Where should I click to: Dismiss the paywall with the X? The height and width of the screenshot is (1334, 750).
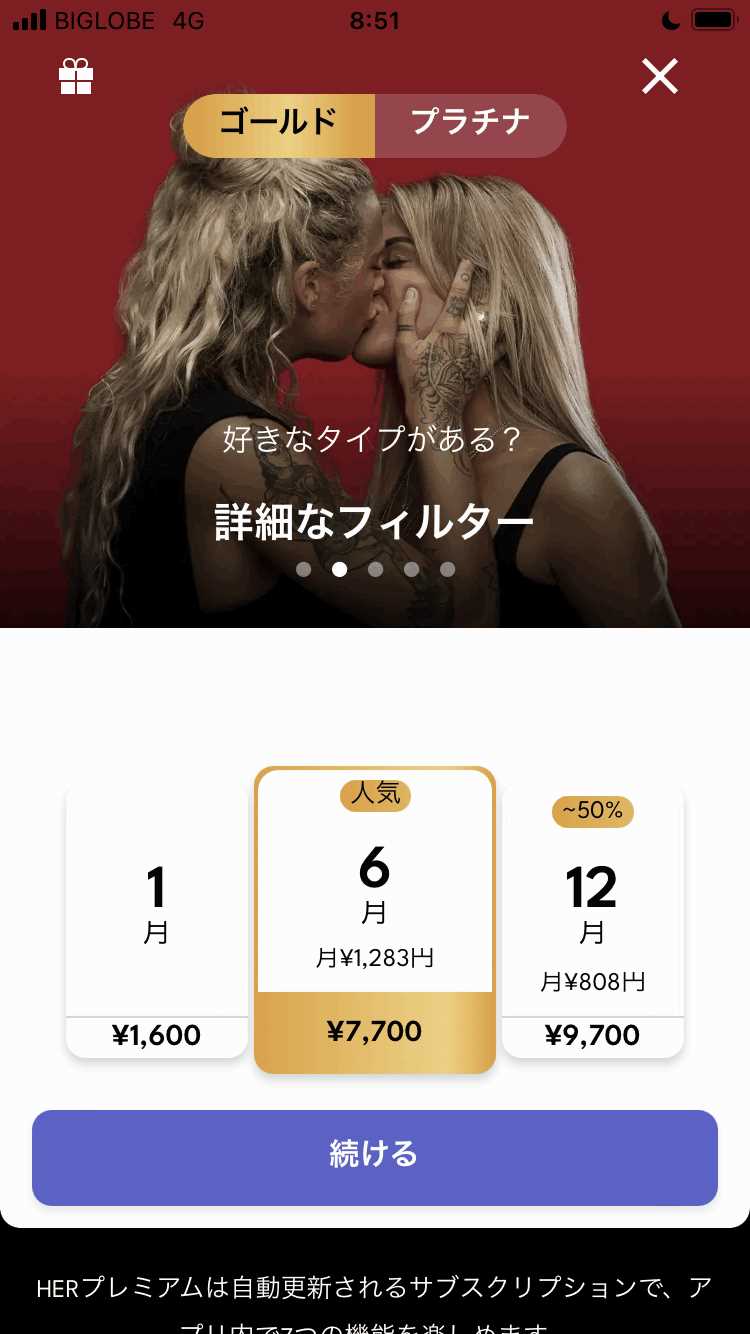pyautogui.click(x=659, y=76)
